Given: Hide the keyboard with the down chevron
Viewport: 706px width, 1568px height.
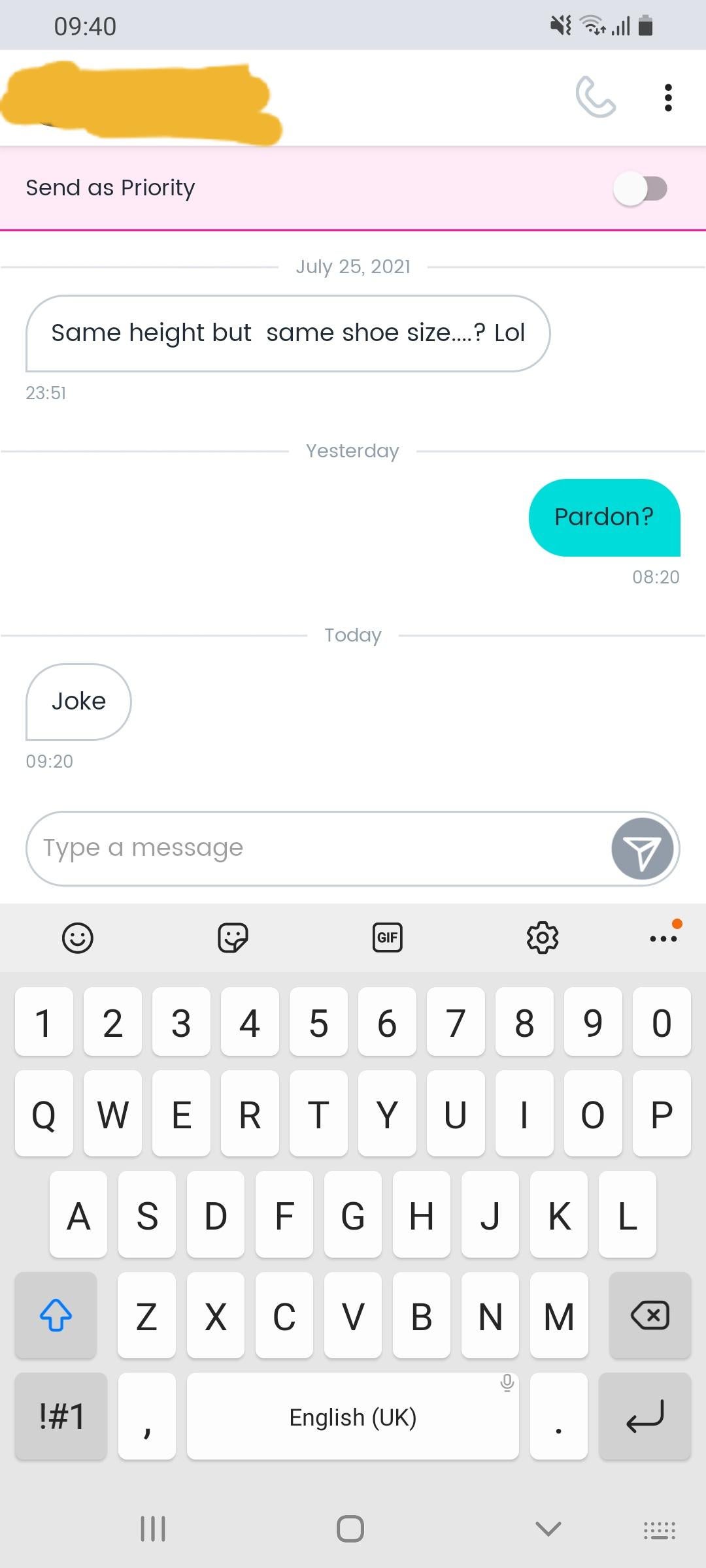Looking at the screenshot, I should (548, 1529).
